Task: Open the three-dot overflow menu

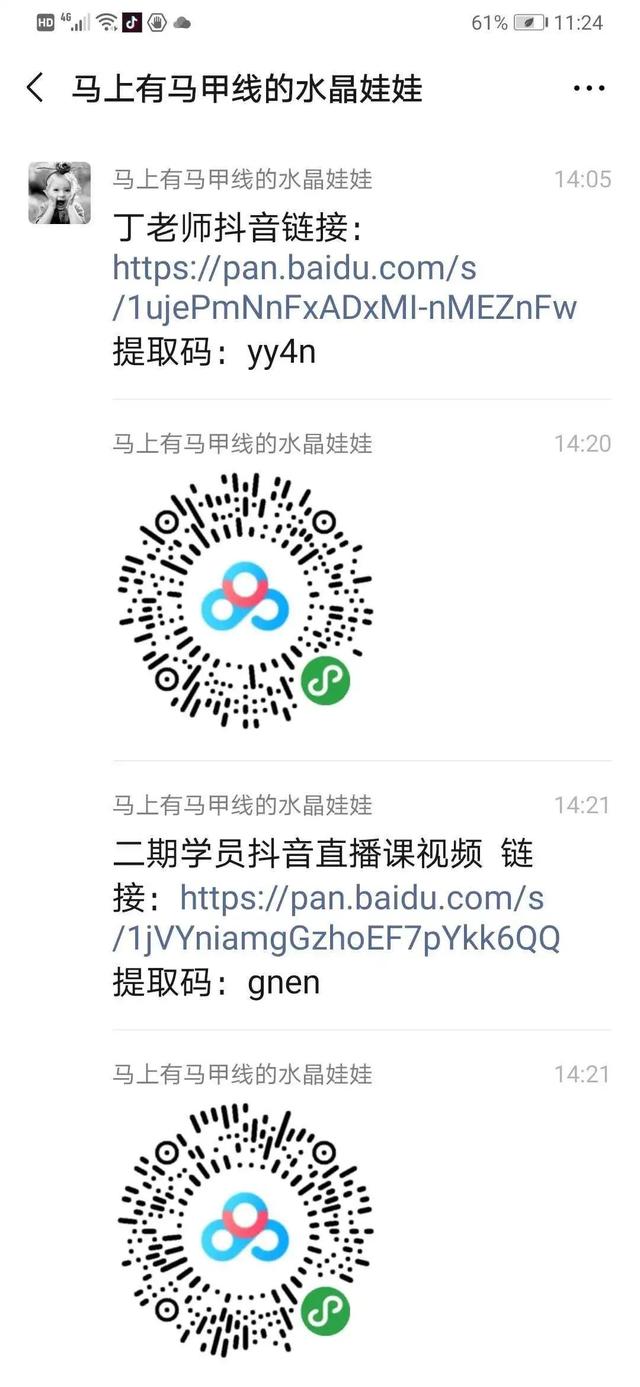Action: 589,89
